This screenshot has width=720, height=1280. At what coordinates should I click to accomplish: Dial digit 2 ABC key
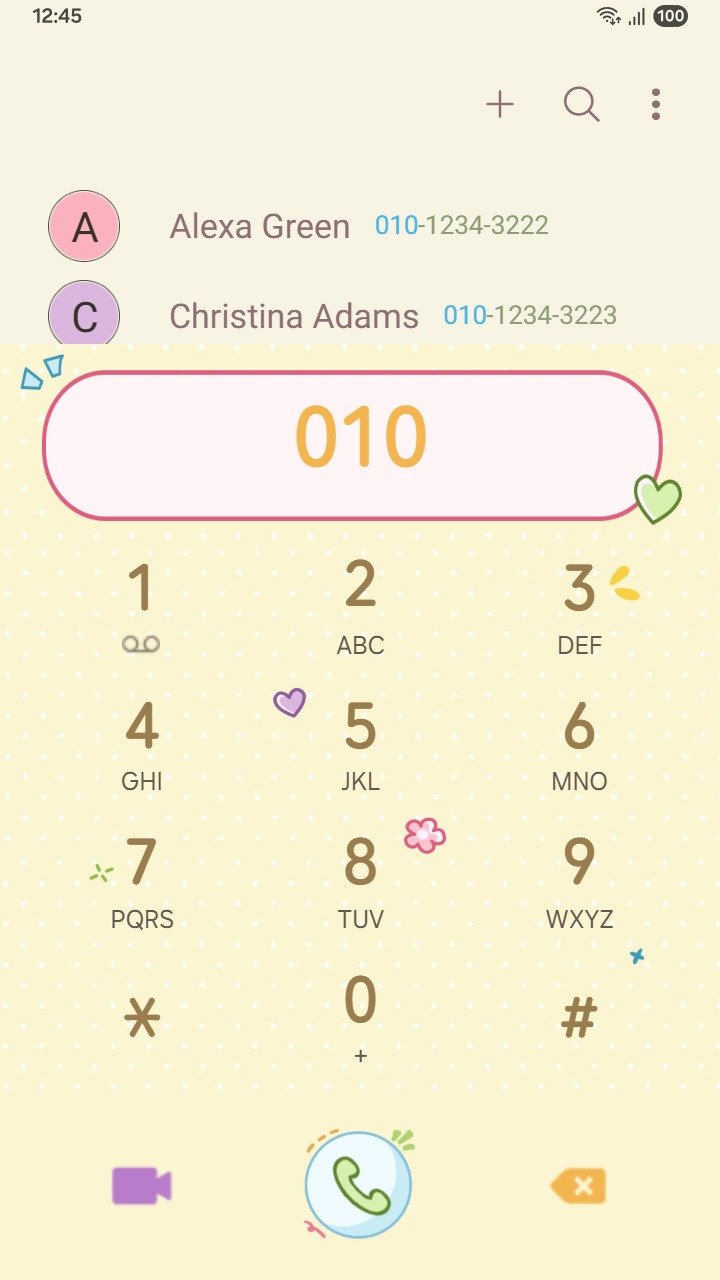[360, 605]
